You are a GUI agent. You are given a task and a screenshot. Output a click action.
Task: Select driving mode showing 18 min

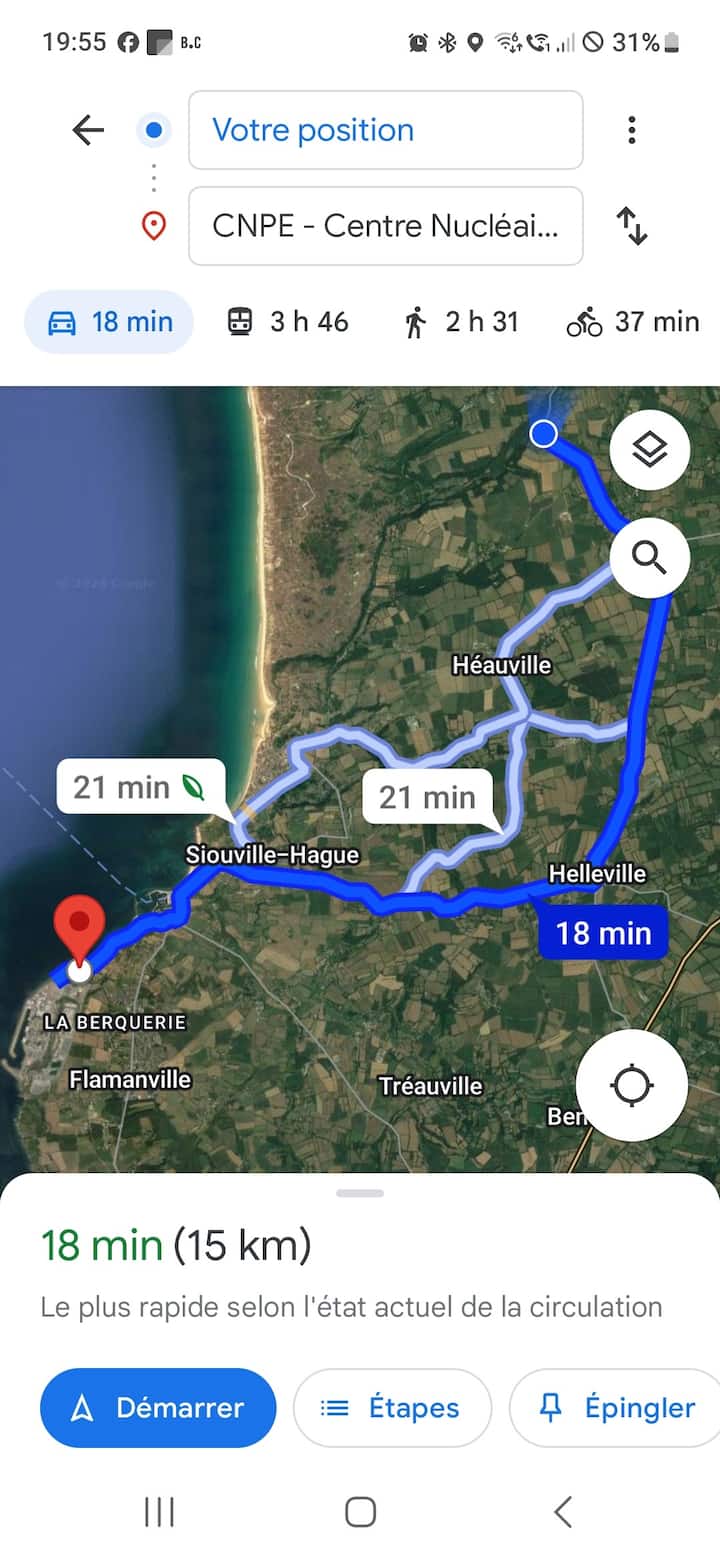pos(110,322)
